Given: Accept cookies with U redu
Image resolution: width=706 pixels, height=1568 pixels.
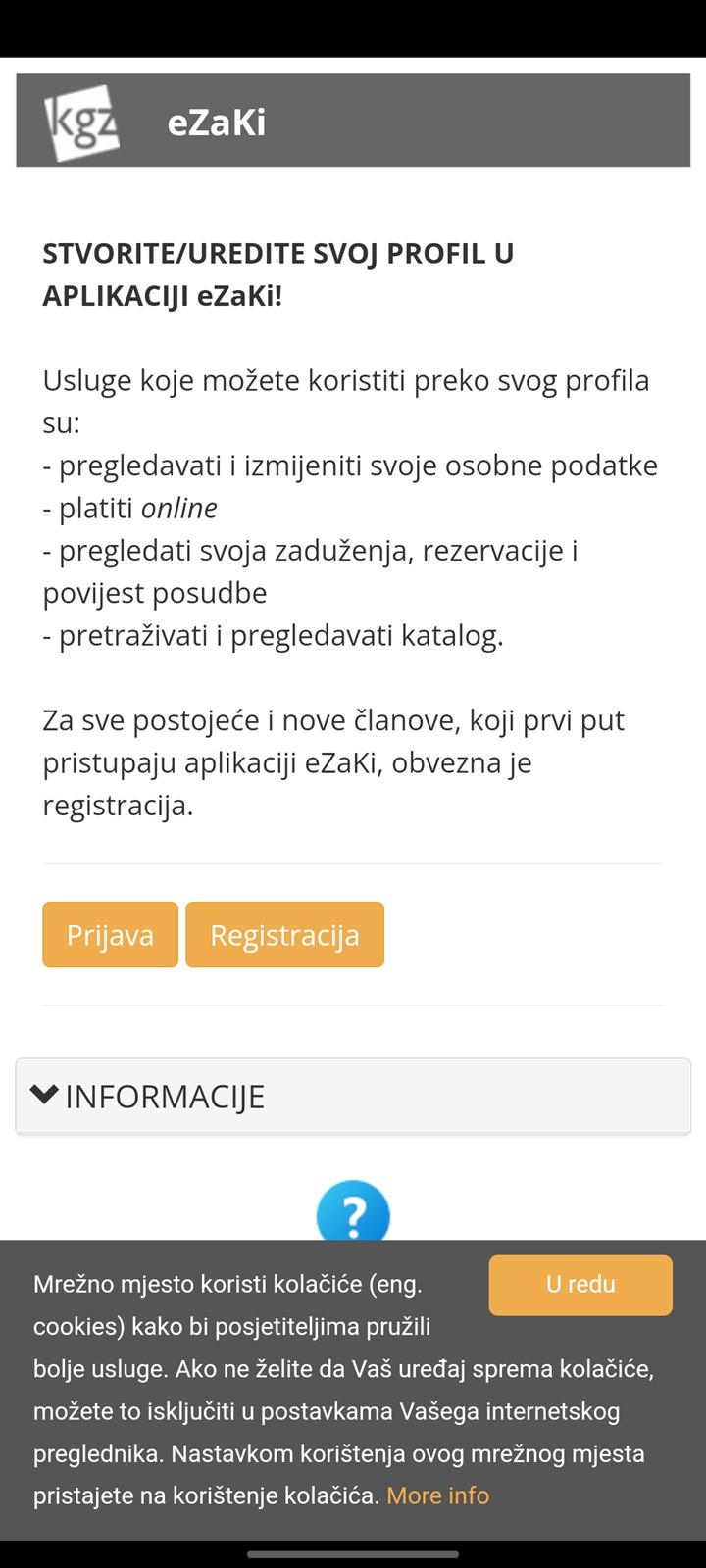Looking at the screenshot, I should tap(580, 1285).
